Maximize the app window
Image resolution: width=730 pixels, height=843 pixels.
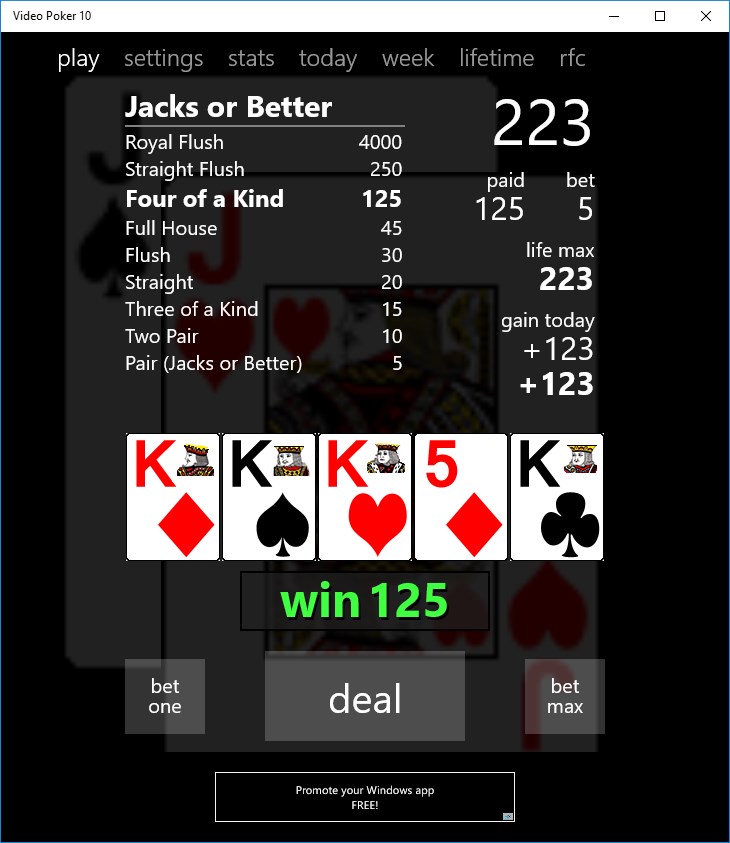(660, 16)
